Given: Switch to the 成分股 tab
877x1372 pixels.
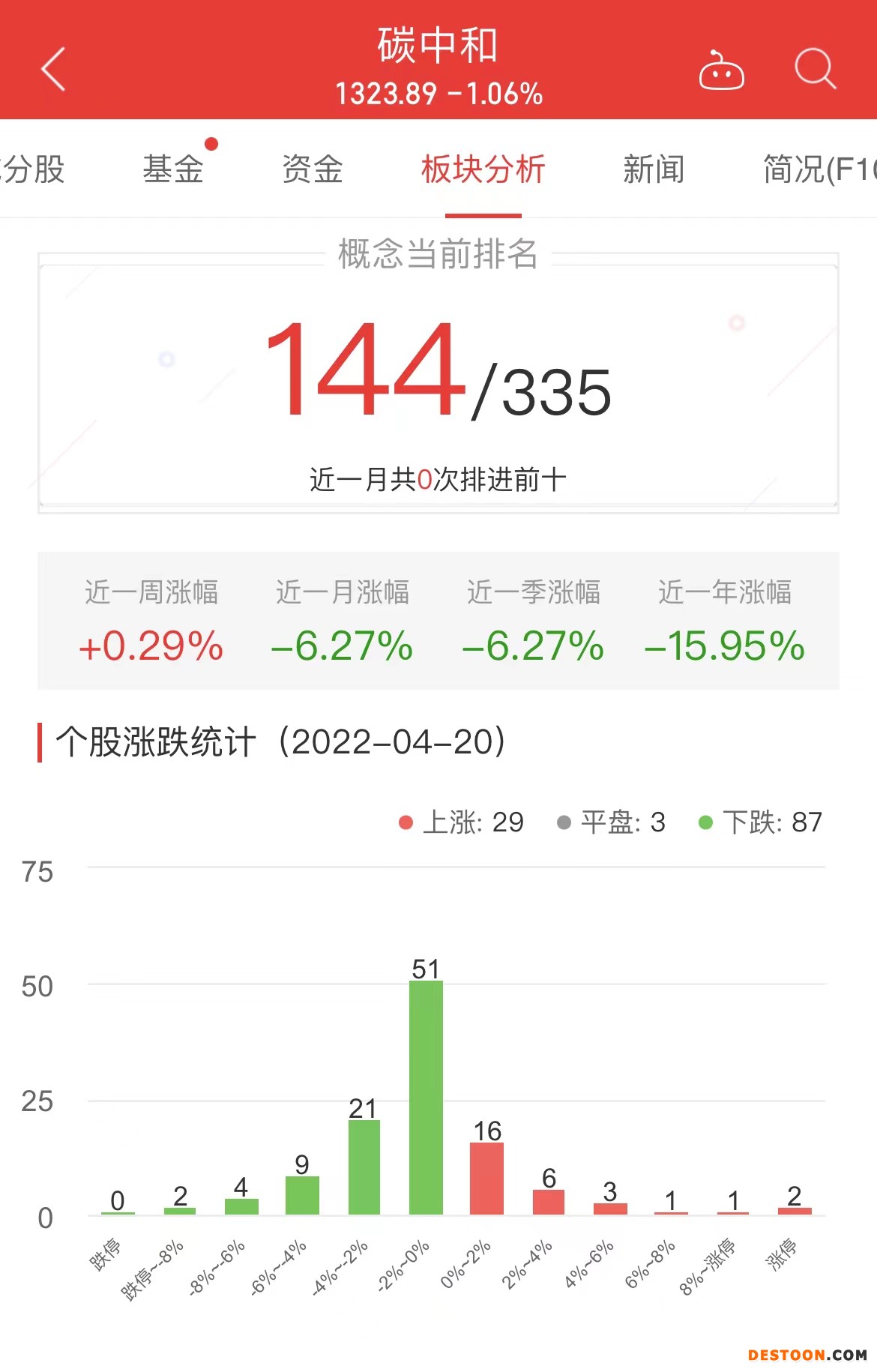Looking at the screenshot, I should (x=33, y=169).
